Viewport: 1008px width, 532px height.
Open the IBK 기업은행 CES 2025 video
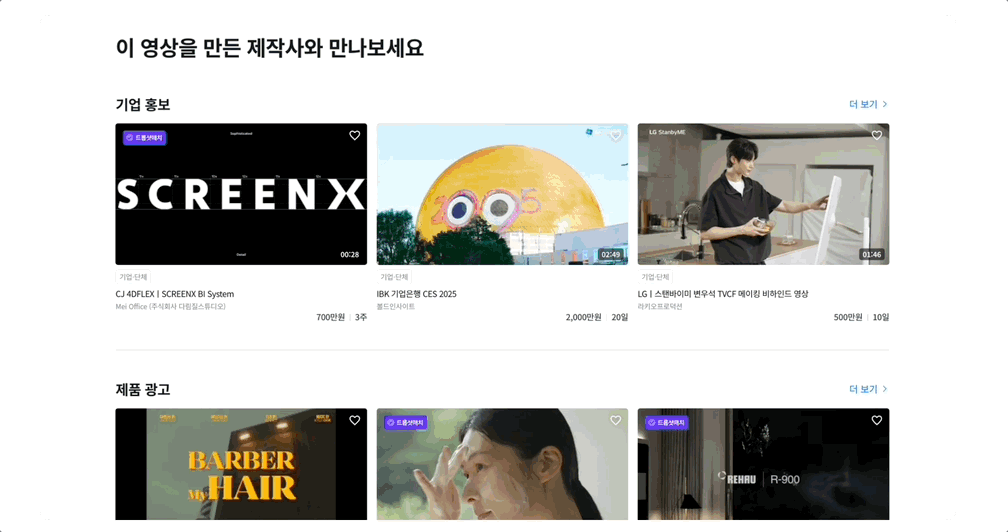[x=502, y=194]
